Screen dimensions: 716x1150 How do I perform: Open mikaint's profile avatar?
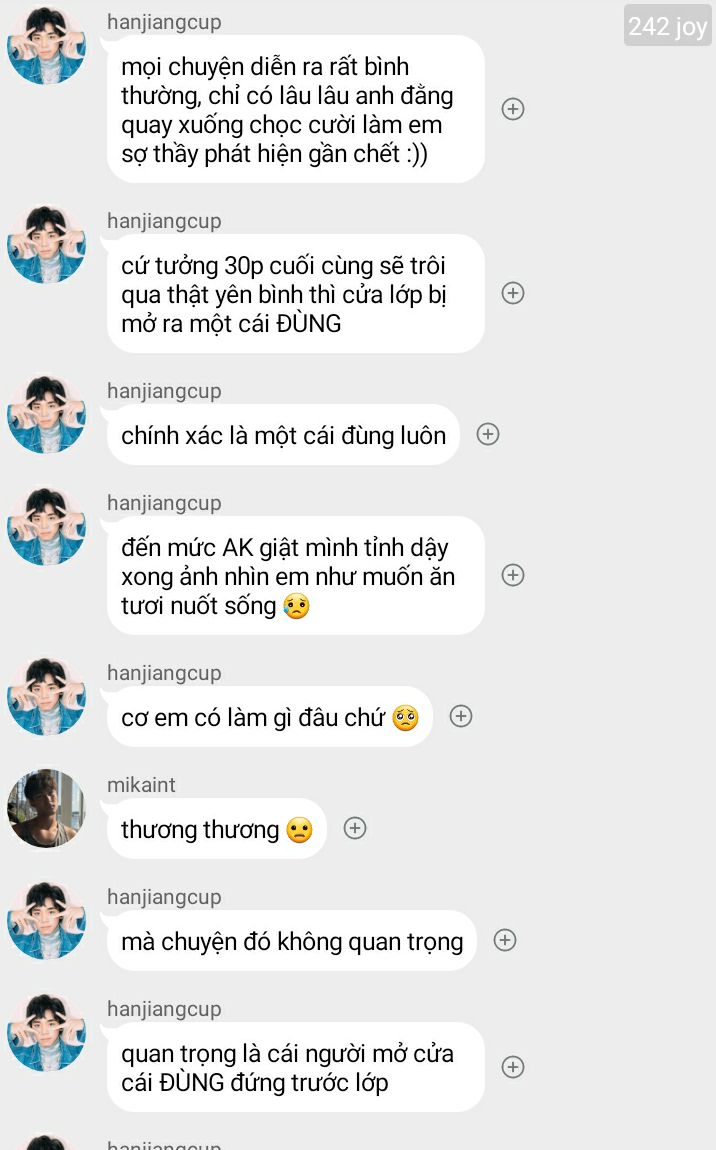(46, 808)
